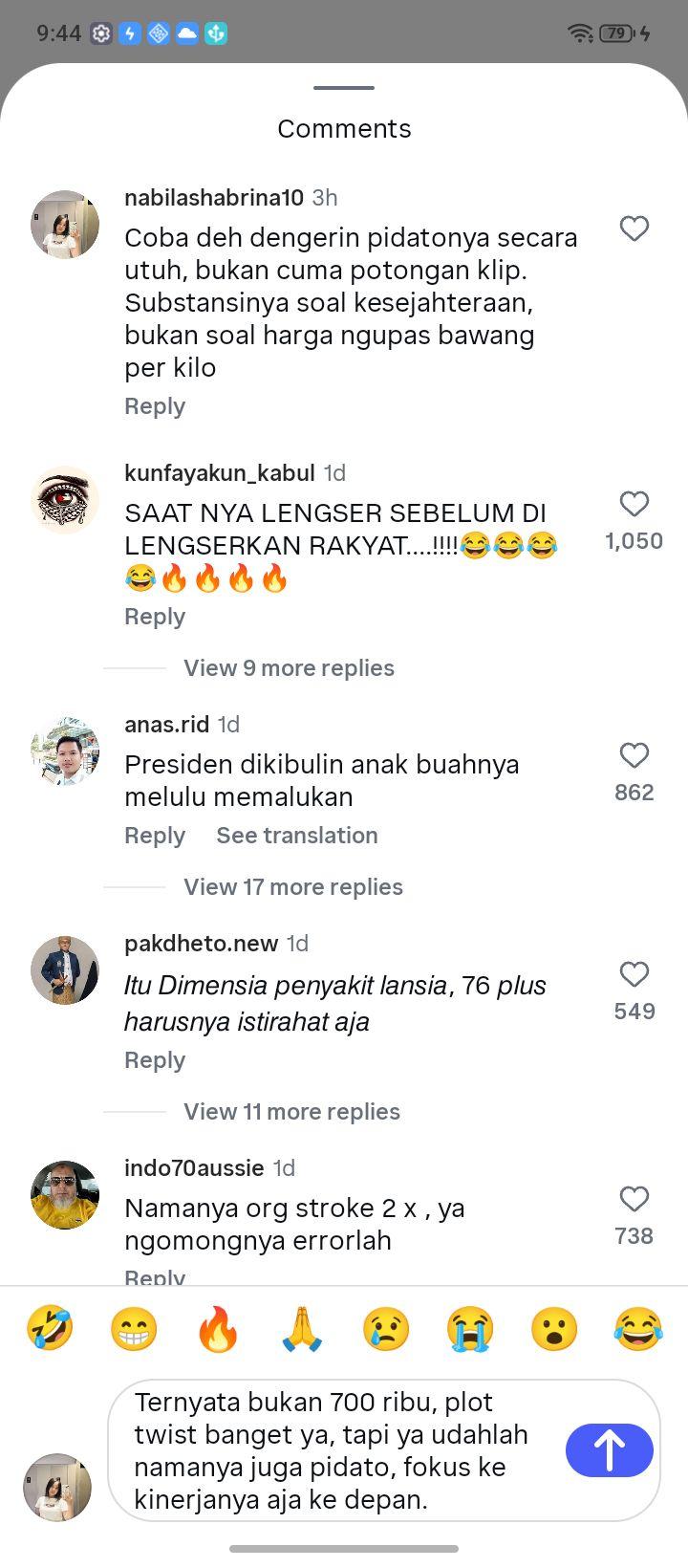Expand View 17 more replies
The height and width of the screenshot is (1568, 688).
(293, 887)
